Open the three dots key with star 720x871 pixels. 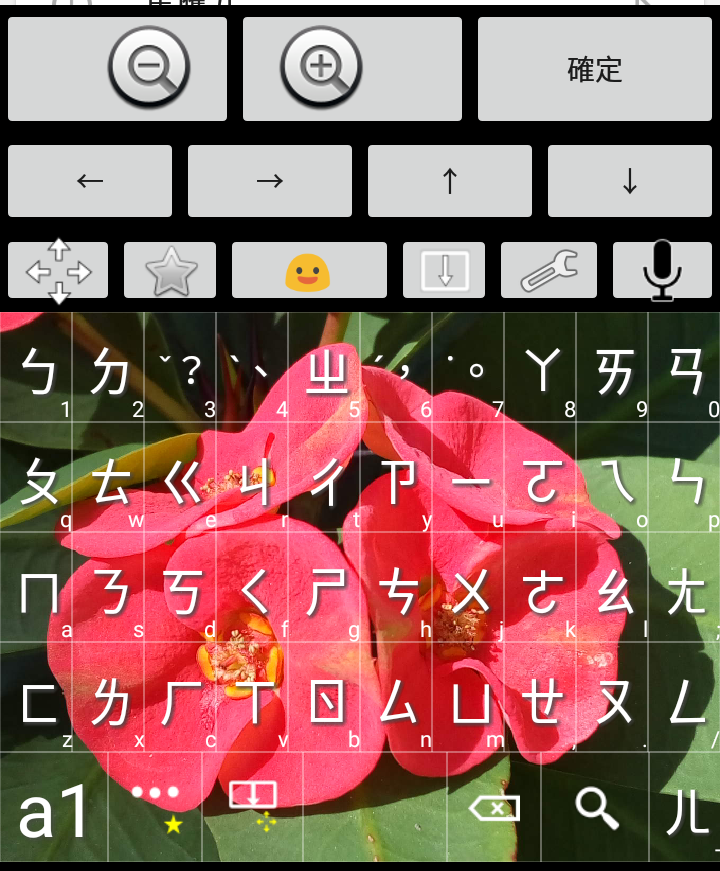(156, 806)
